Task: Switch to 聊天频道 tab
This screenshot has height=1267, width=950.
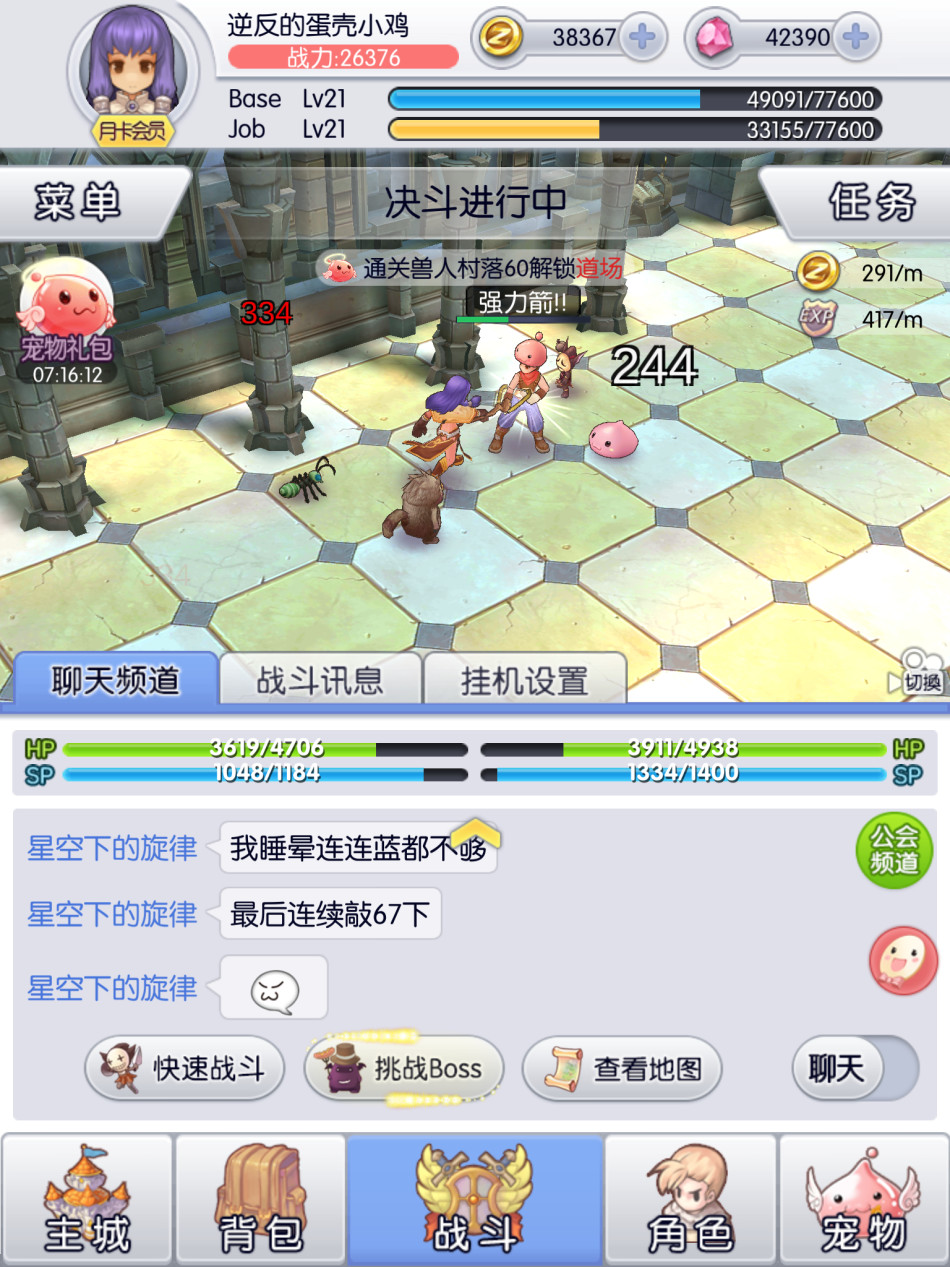Action: [115, 681]
